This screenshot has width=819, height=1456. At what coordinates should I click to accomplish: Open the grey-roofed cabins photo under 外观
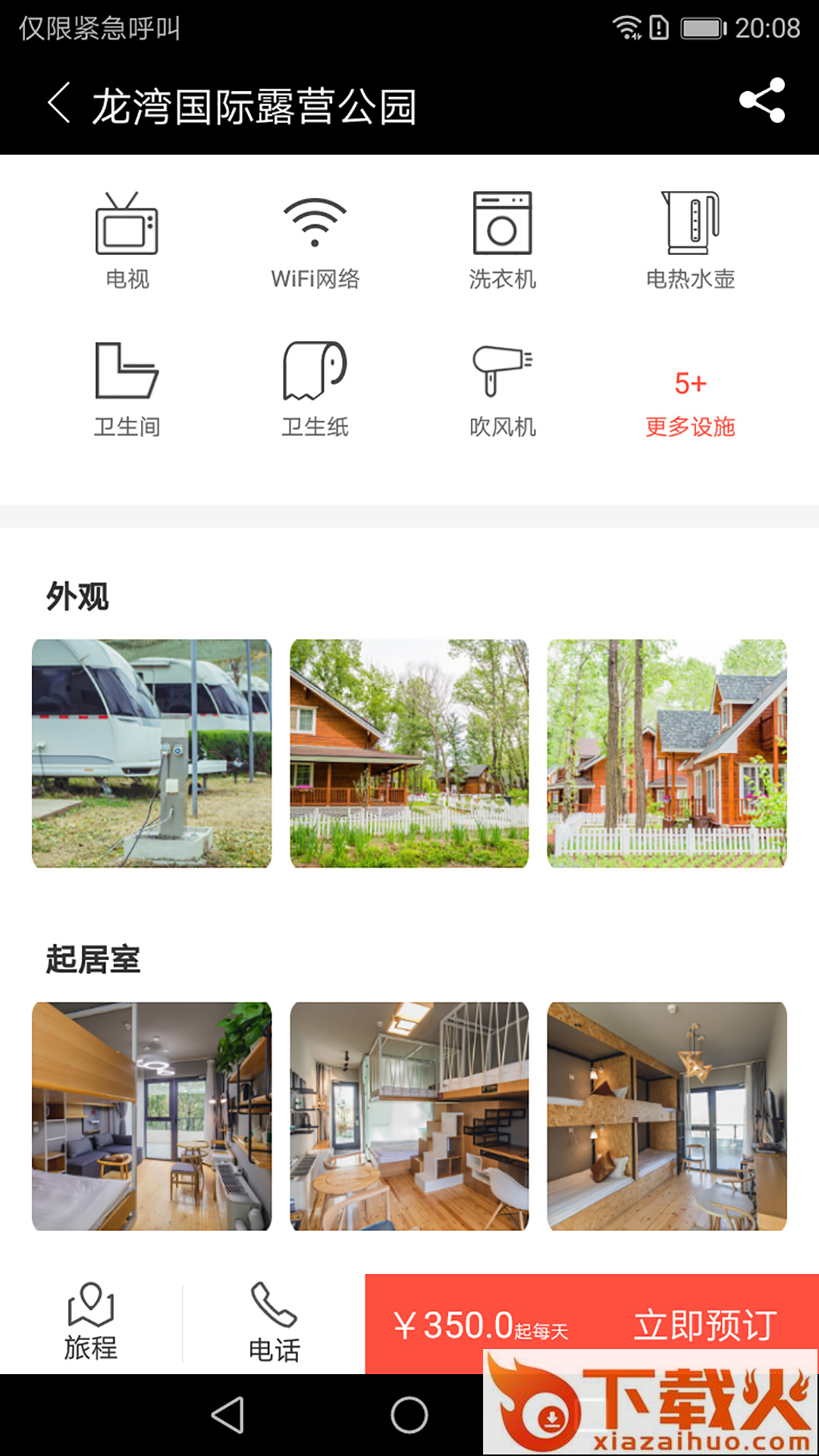tap(667, 753)
